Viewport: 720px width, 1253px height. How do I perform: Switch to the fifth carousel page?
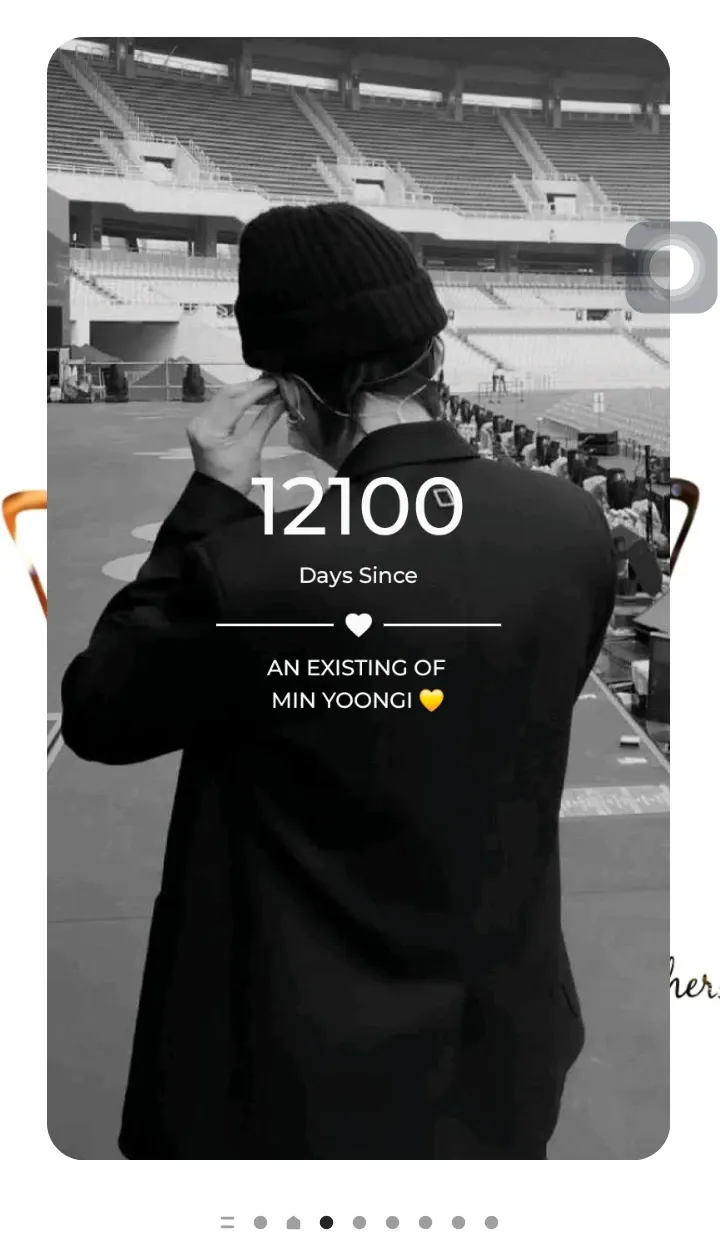393,1221
